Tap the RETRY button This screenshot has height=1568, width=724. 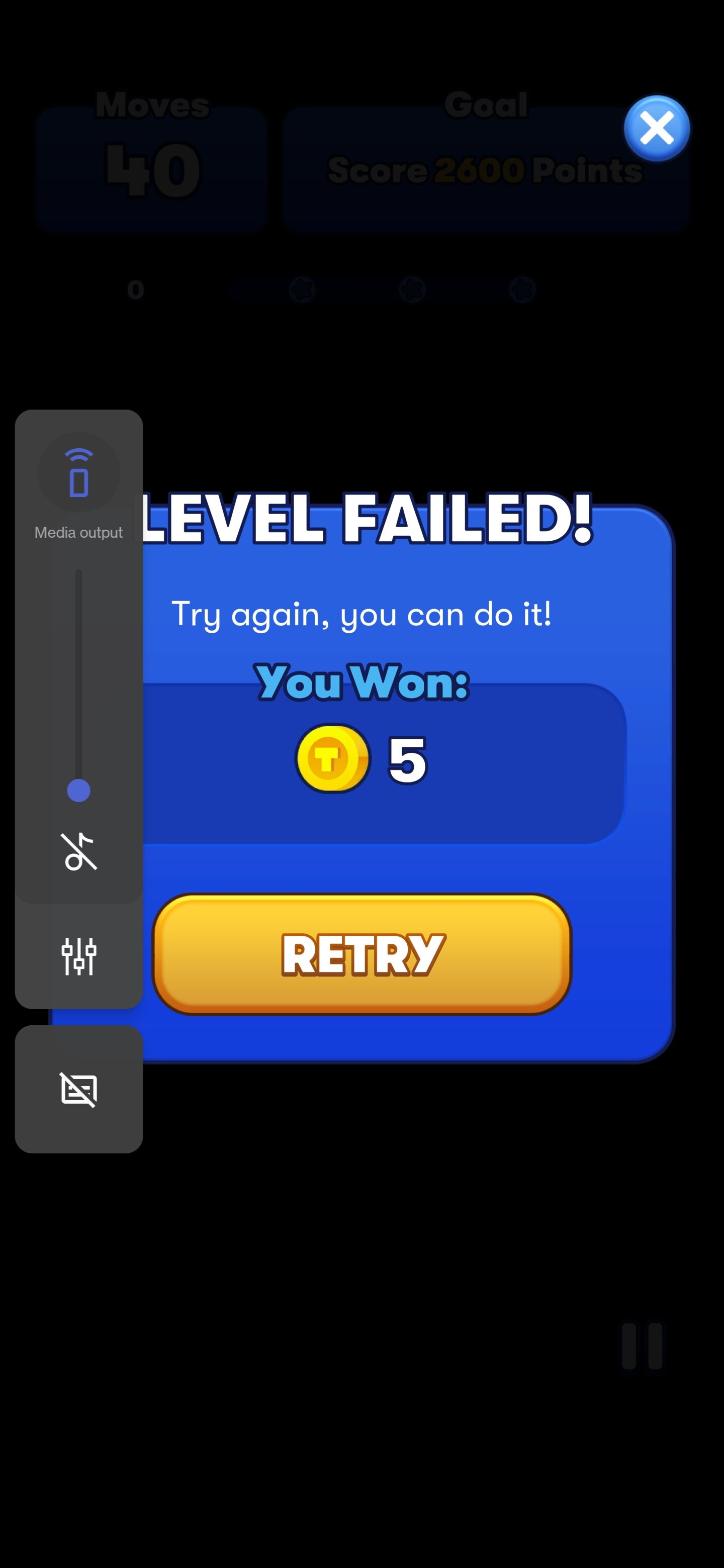(361, 954)
